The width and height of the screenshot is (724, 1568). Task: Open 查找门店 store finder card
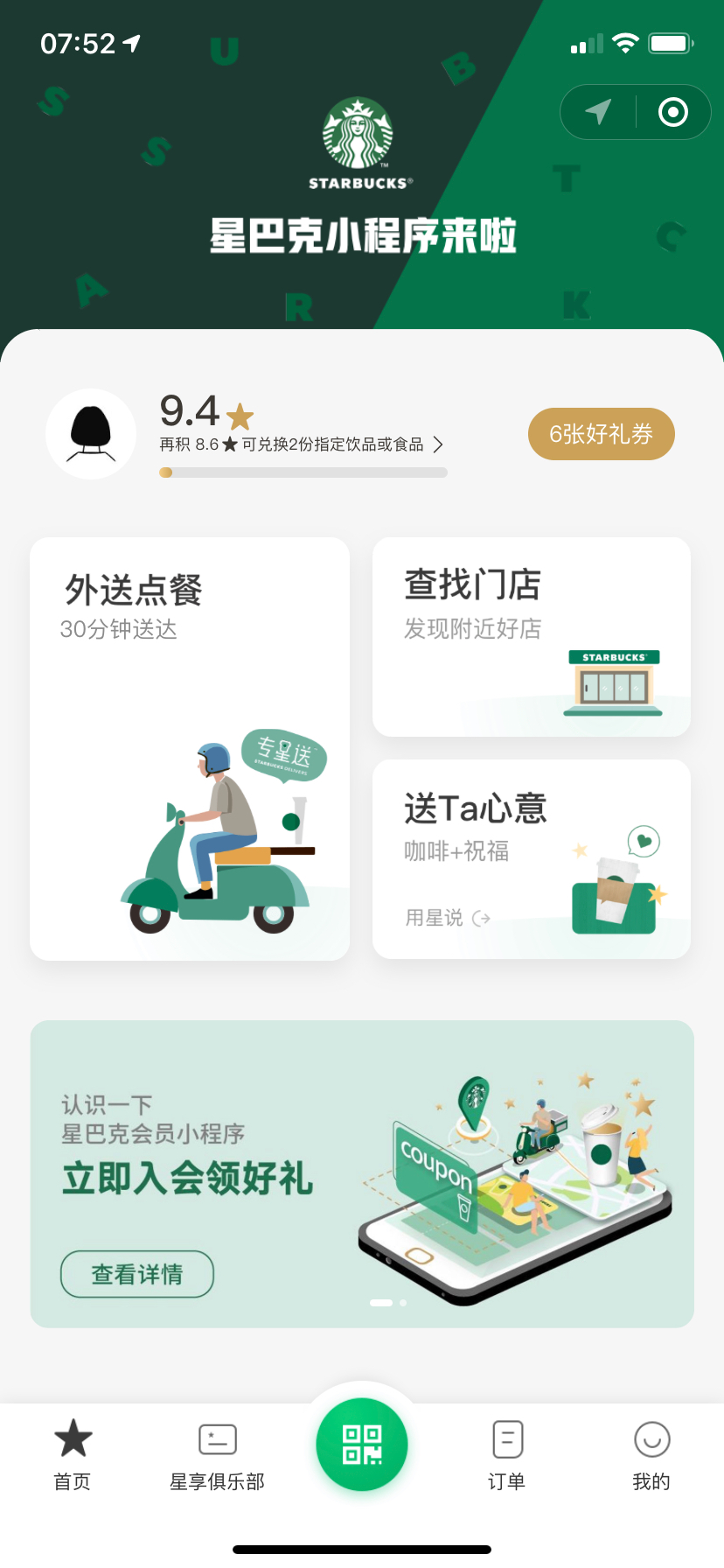pyautogui.click(x=531, y=636)
